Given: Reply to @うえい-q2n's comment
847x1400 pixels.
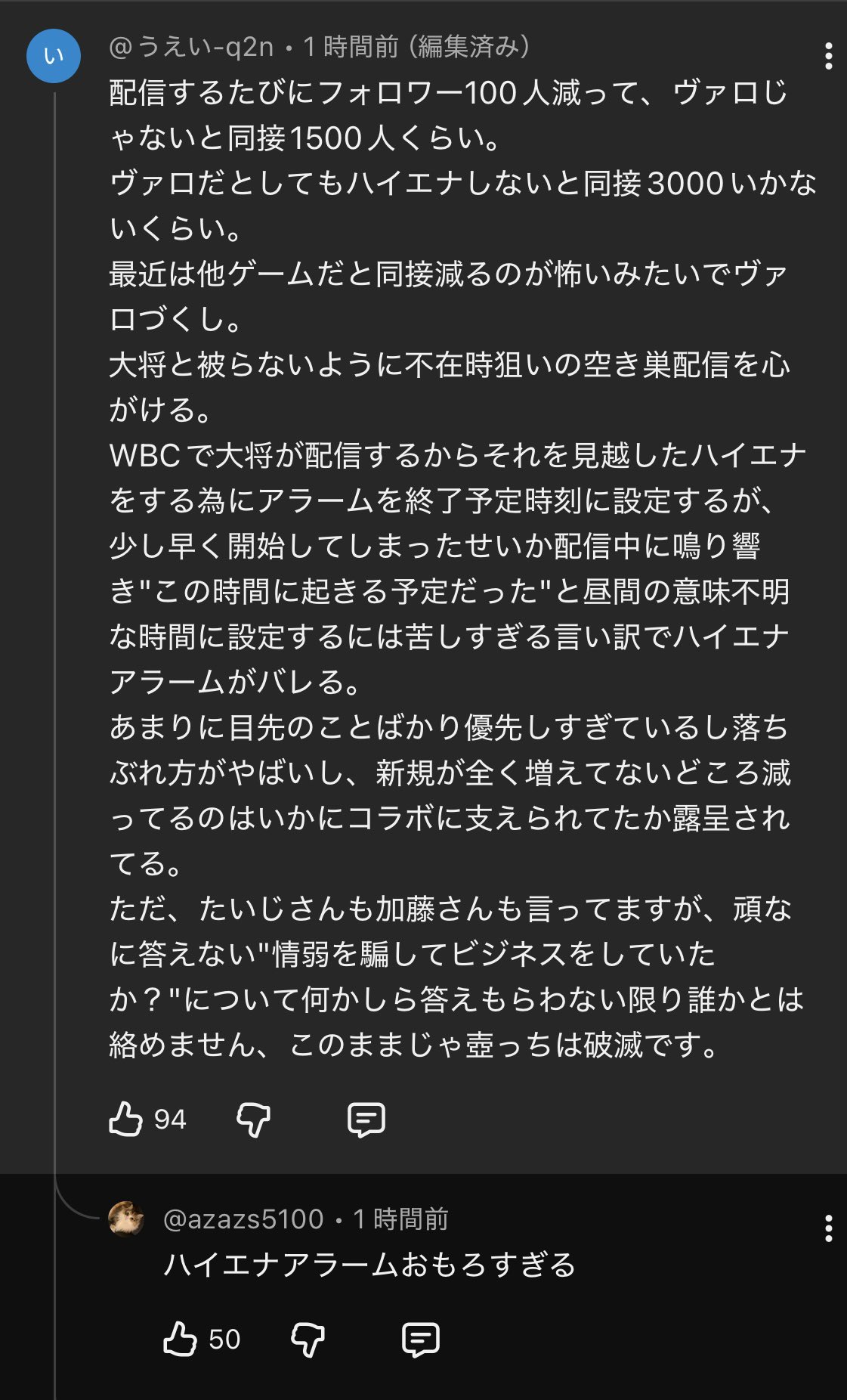Looking at the screenshot, I should click(366, 1119).
